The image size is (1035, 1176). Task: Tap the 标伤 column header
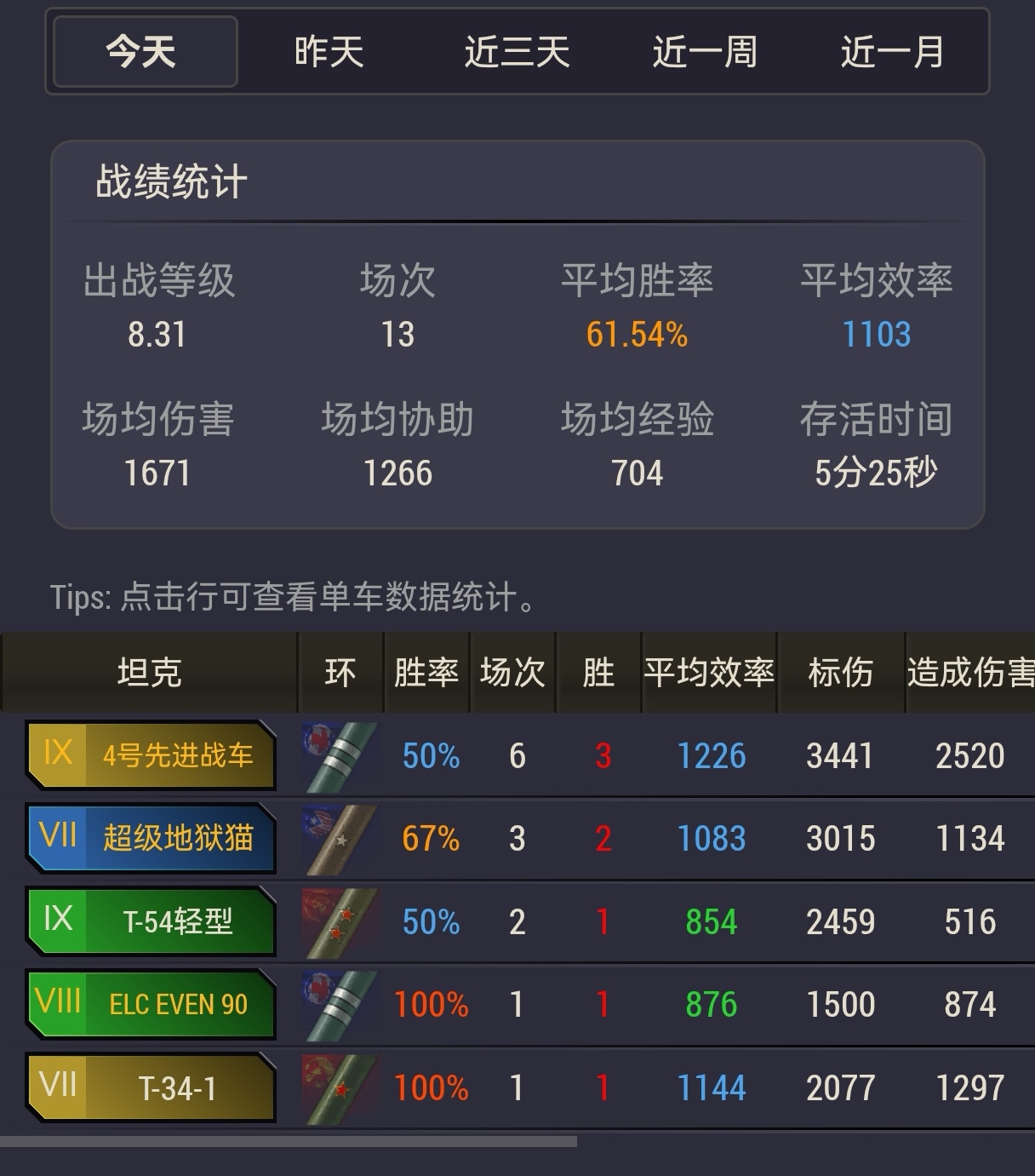coord(840,673)
